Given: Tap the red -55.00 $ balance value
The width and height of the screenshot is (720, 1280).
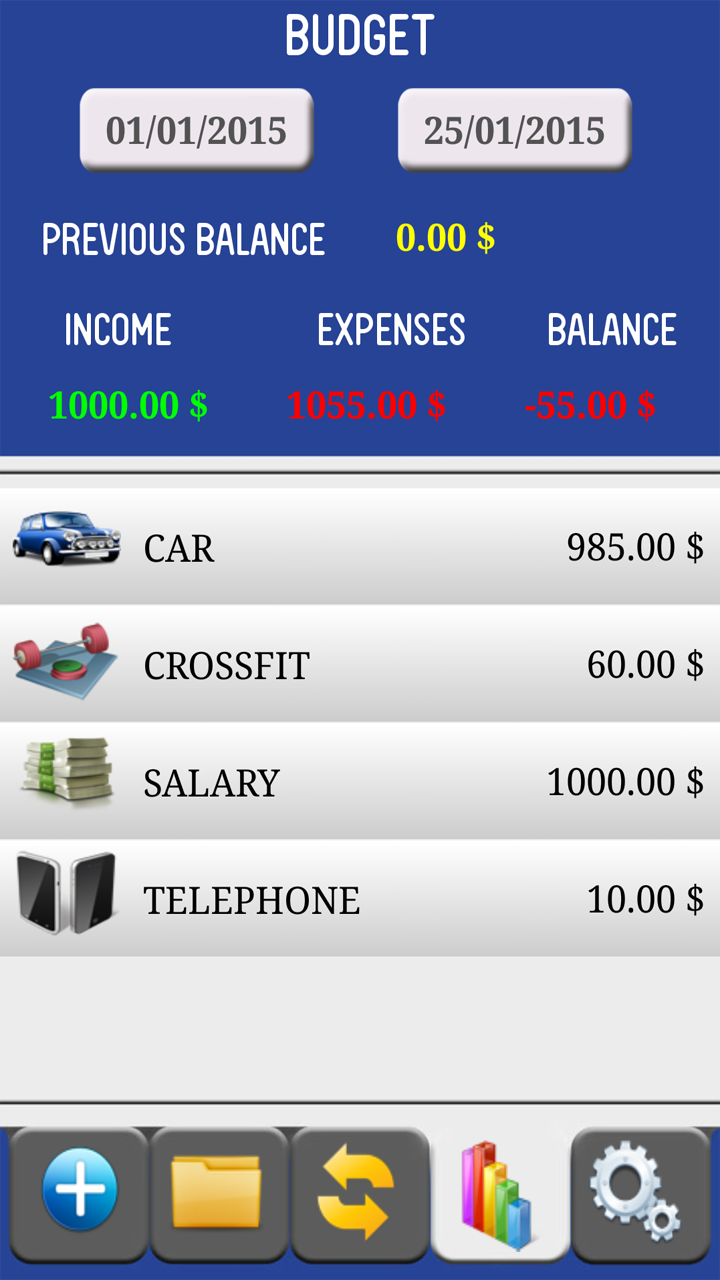Looking at the screenshot, I should pyautogui.click(x=590, y=405).
